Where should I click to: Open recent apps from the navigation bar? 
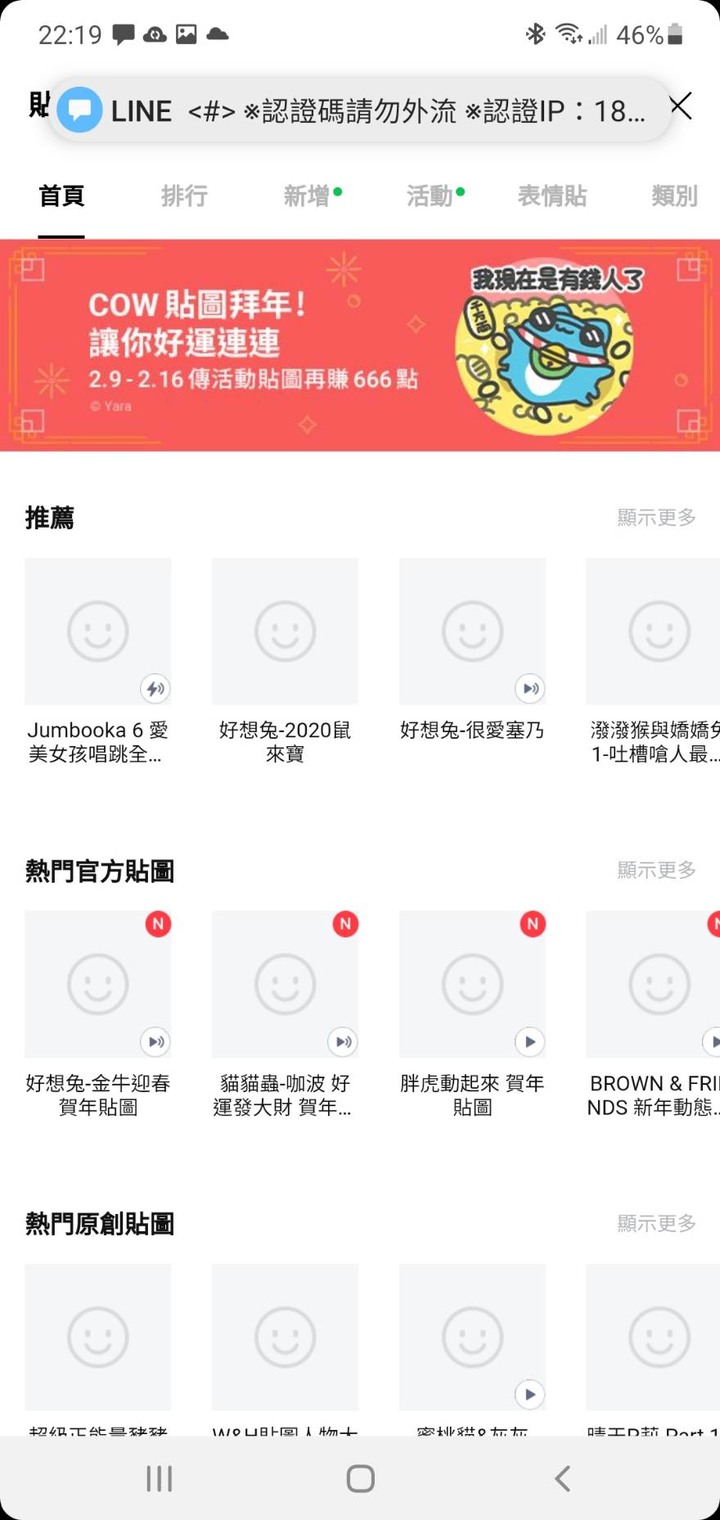[x=159, y=1478]
